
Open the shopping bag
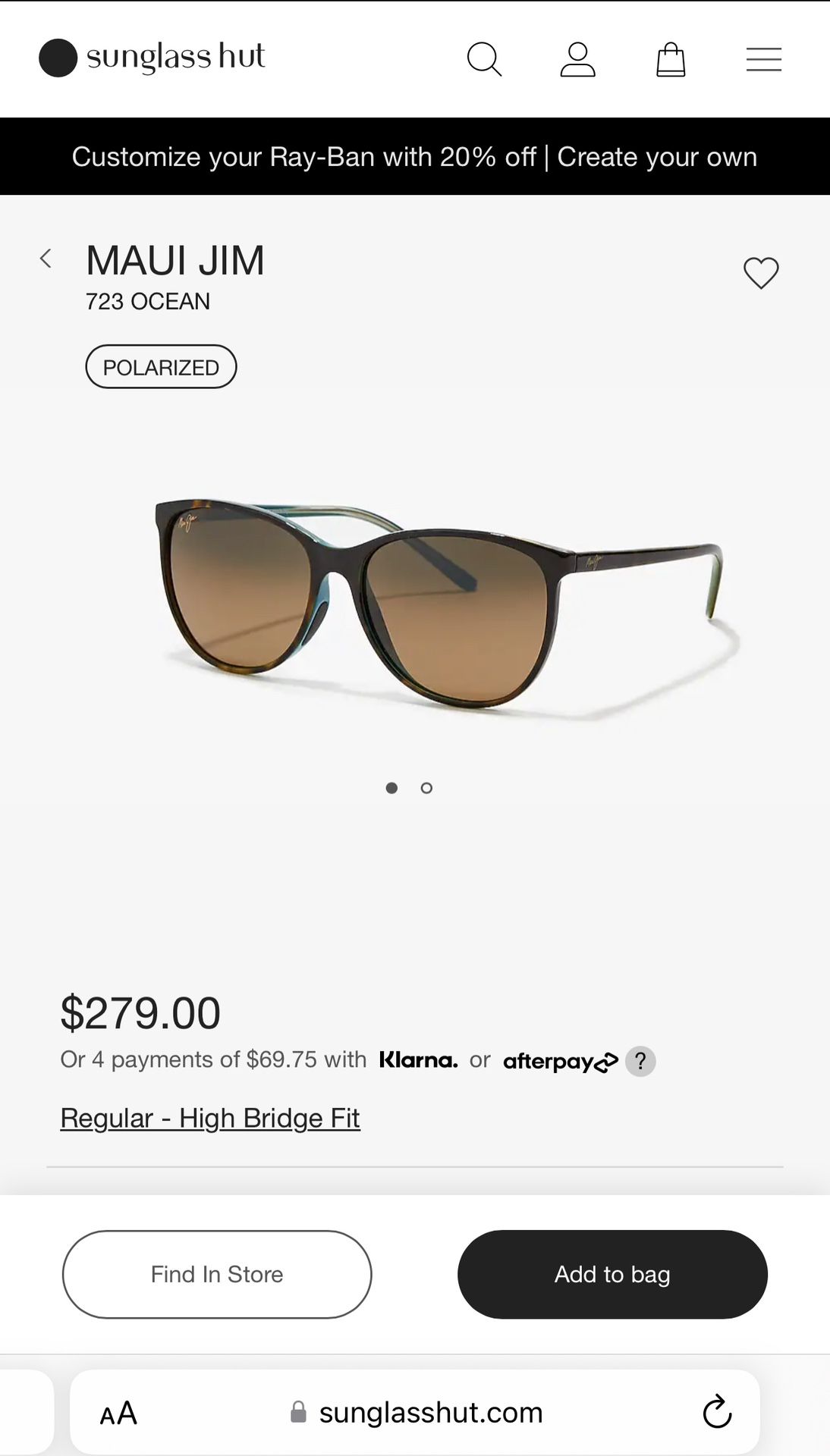pyautogui.click(x=671, y=59)
